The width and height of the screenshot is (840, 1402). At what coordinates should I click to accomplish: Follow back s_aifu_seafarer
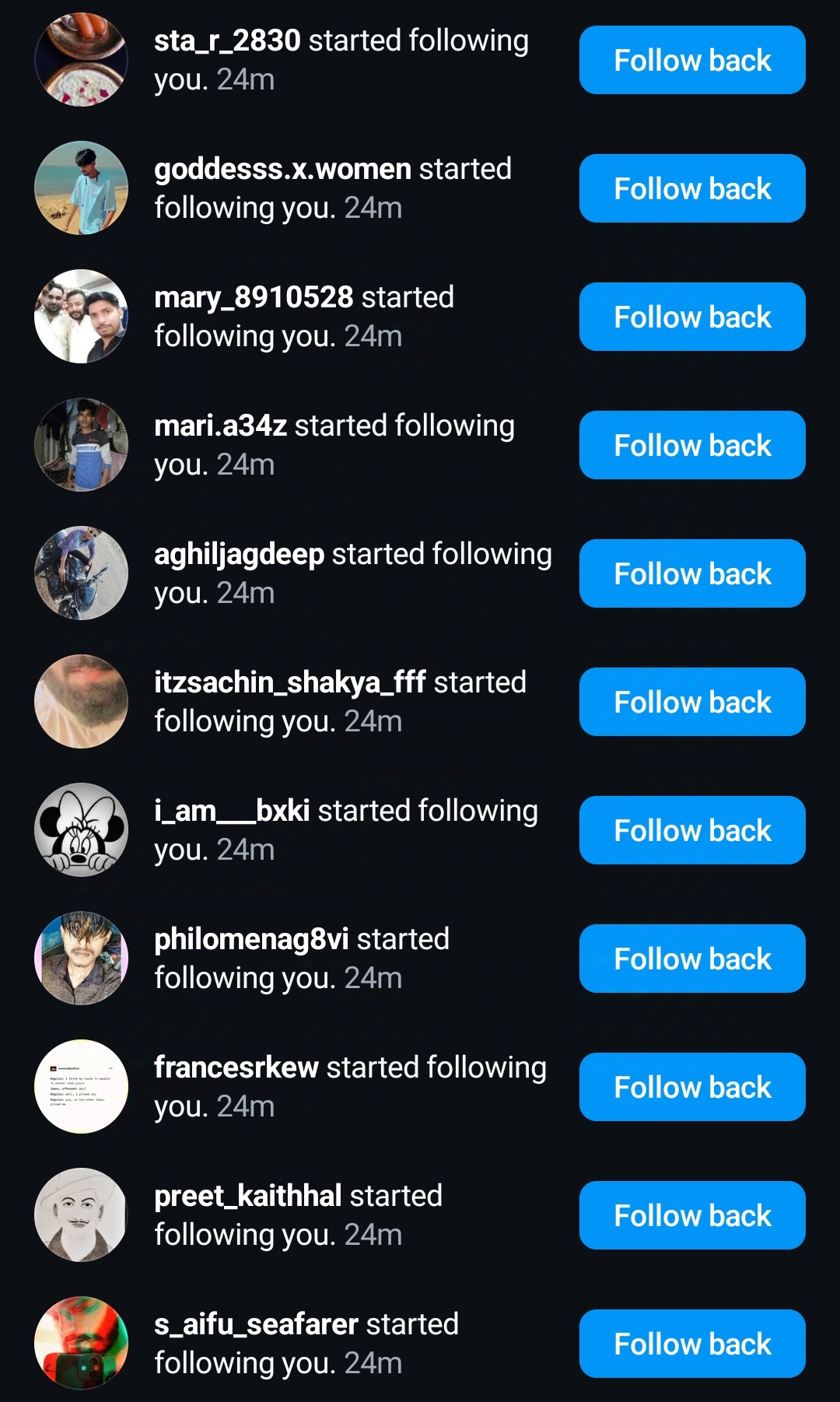pyautogui.click(x=692, y=1344)
